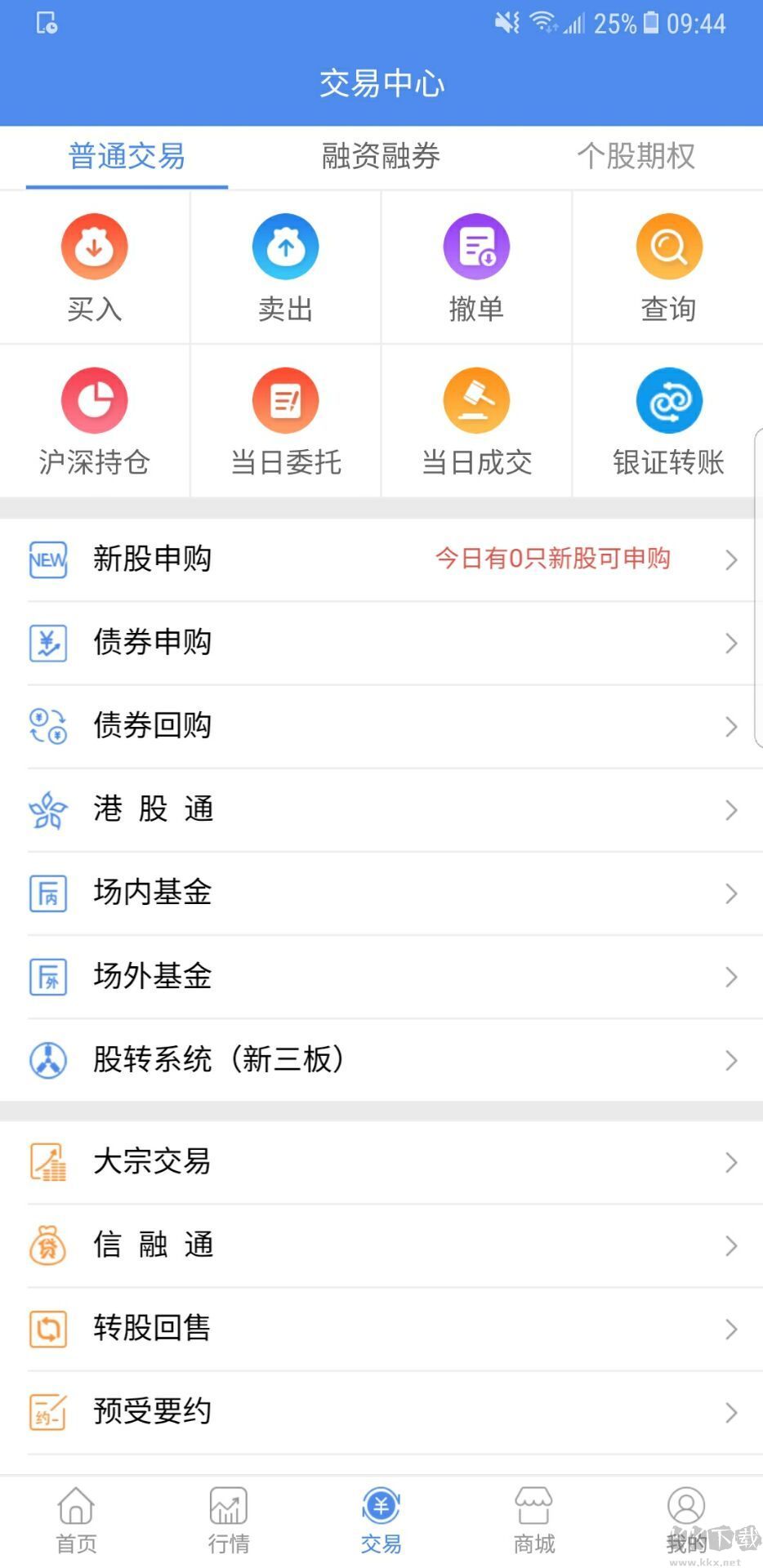Viewport: 763px width, 1568px height.
Task: Open 当日成交 gavel icon
Action: [x=476, y=400]
